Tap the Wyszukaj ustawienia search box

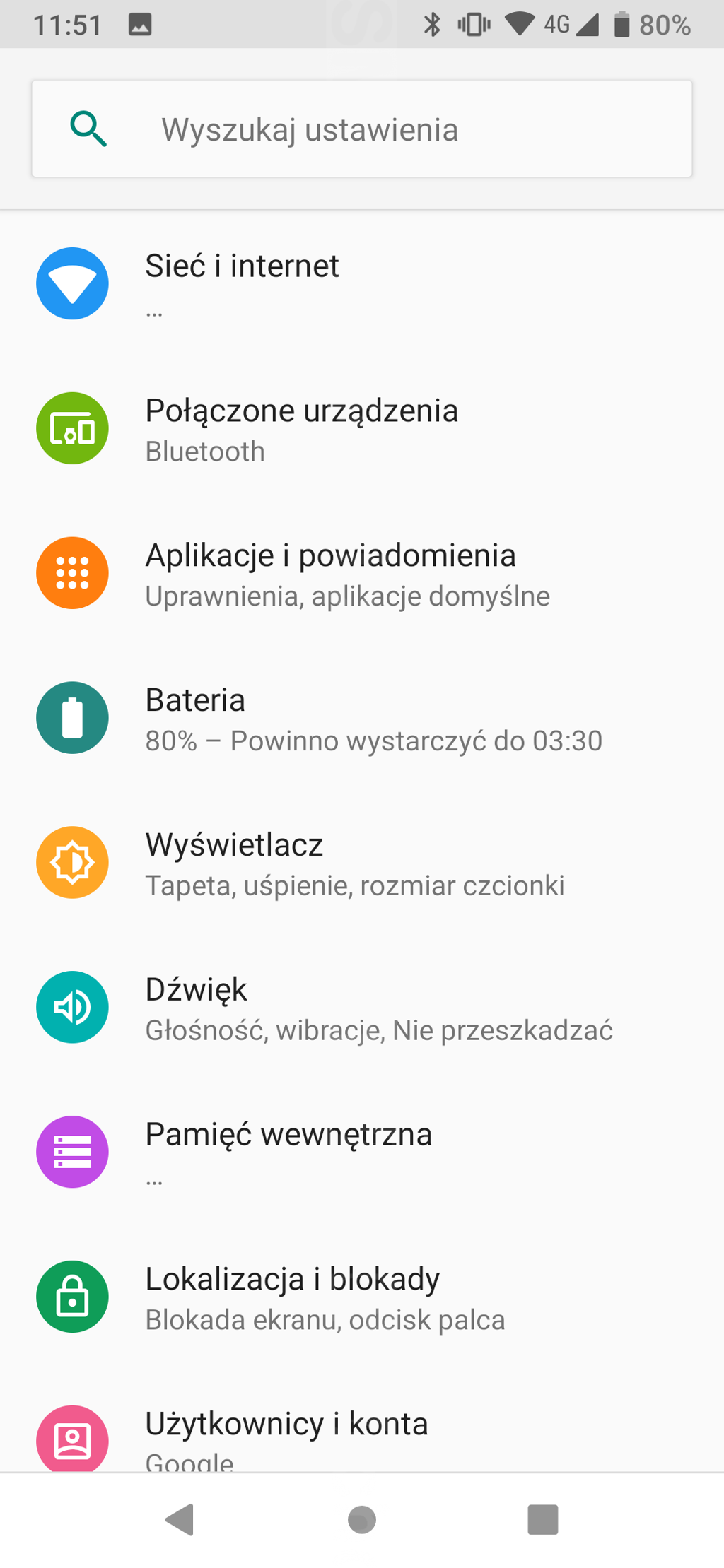coord(361,129)
